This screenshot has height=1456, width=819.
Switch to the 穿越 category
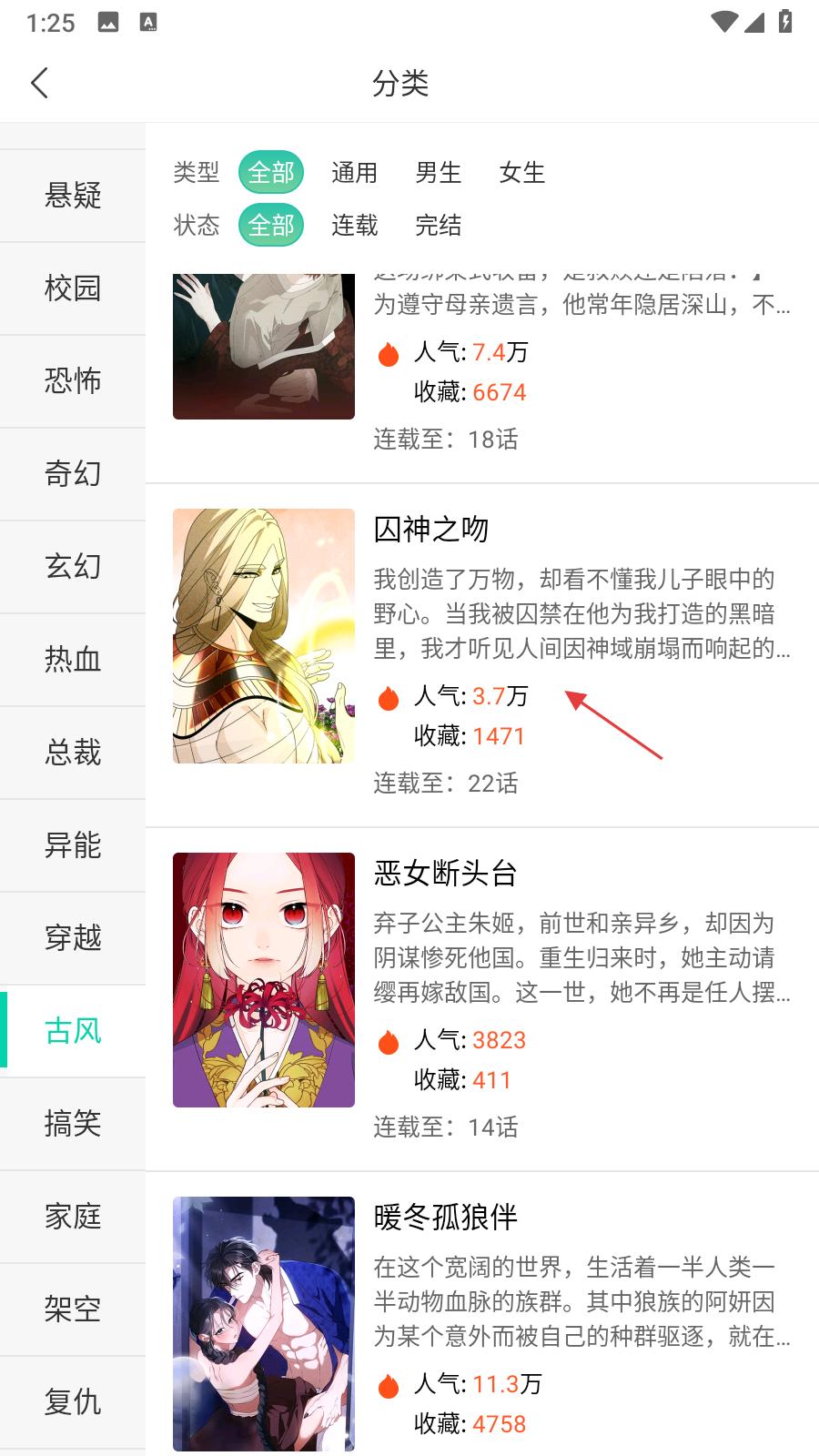tap(73, 938)
